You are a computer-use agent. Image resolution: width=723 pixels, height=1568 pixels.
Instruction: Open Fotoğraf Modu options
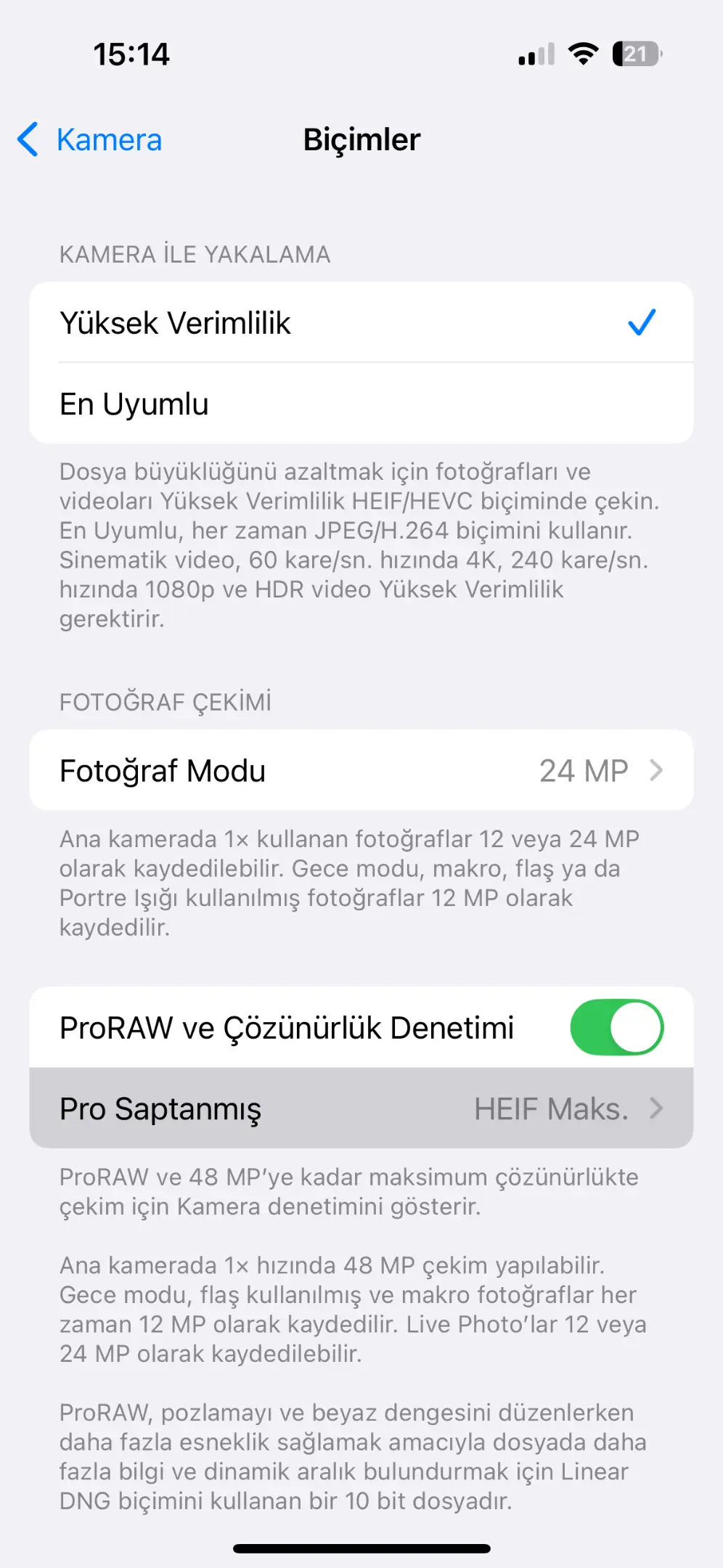(x=361, y=770)
